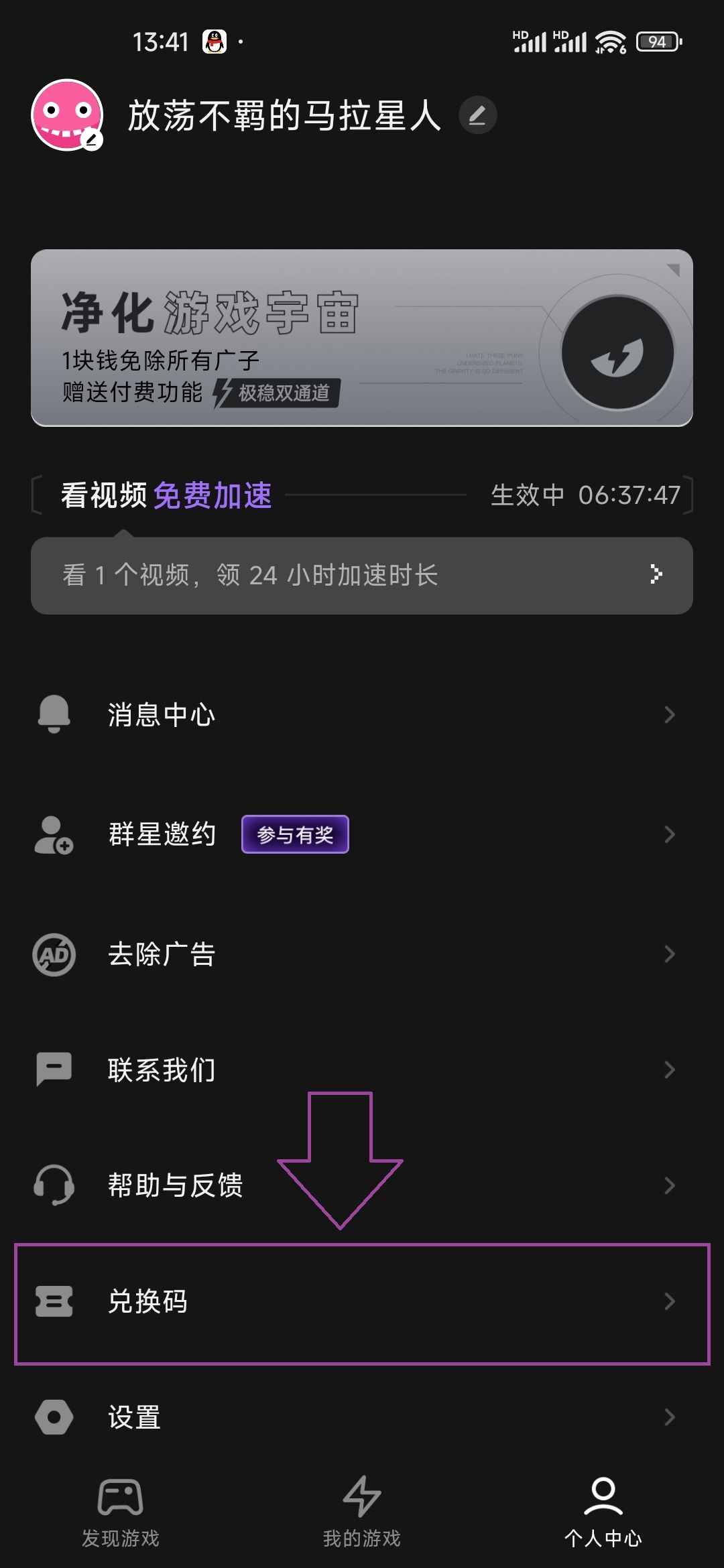The width and height of the screenshot is (724, 1568).
Task: Open 设置 settings
Action: 362,1417
